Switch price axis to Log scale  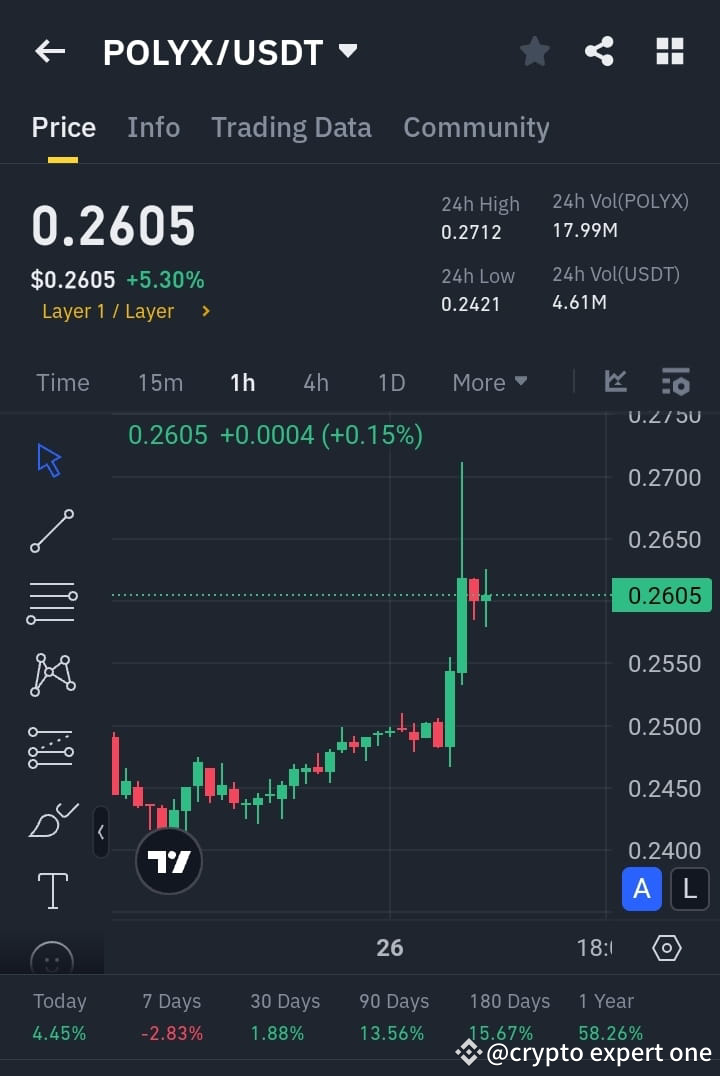(689, 889)
